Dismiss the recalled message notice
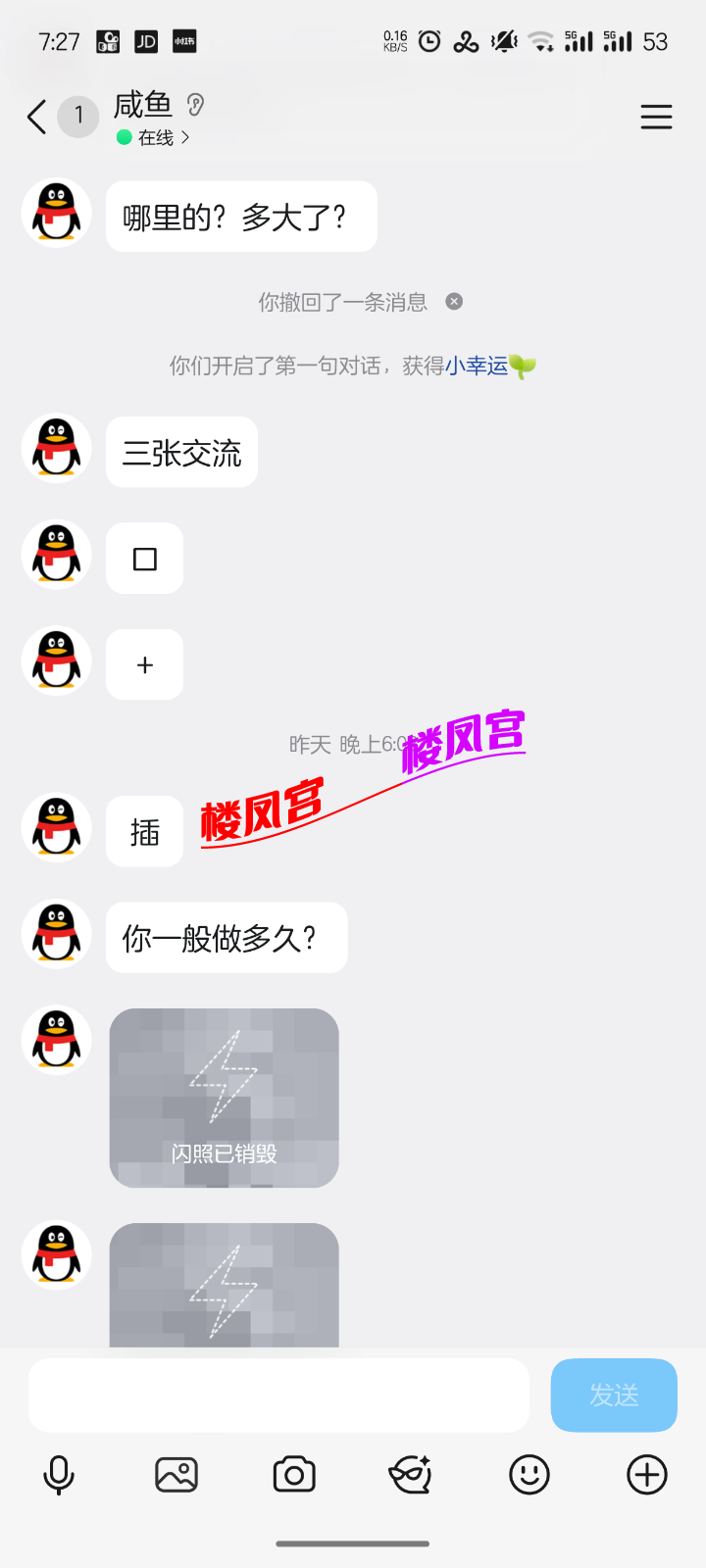This screenshot has width=706, height=1568. tap(453, 302)
